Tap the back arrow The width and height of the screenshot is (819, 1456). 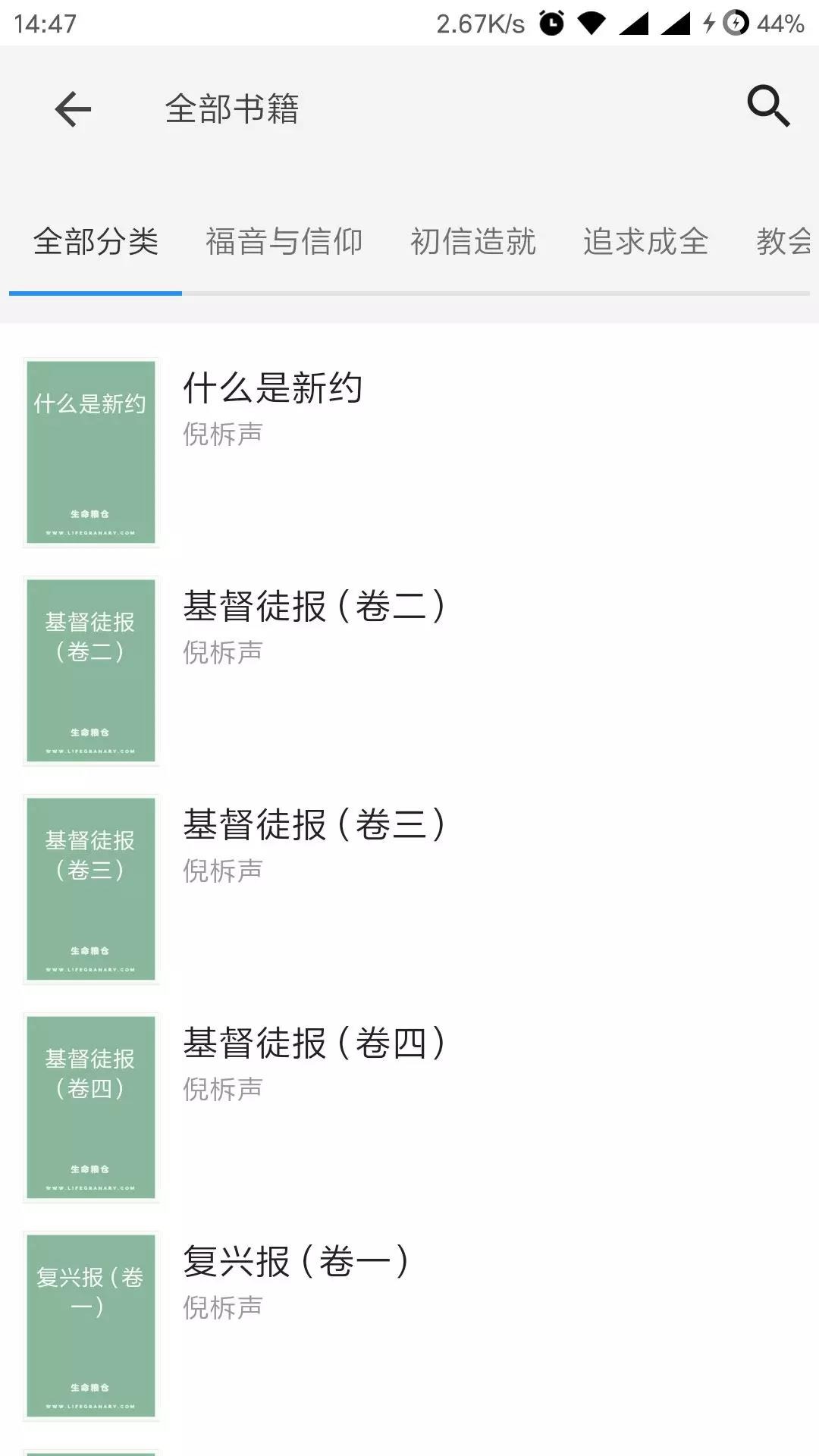73,109
